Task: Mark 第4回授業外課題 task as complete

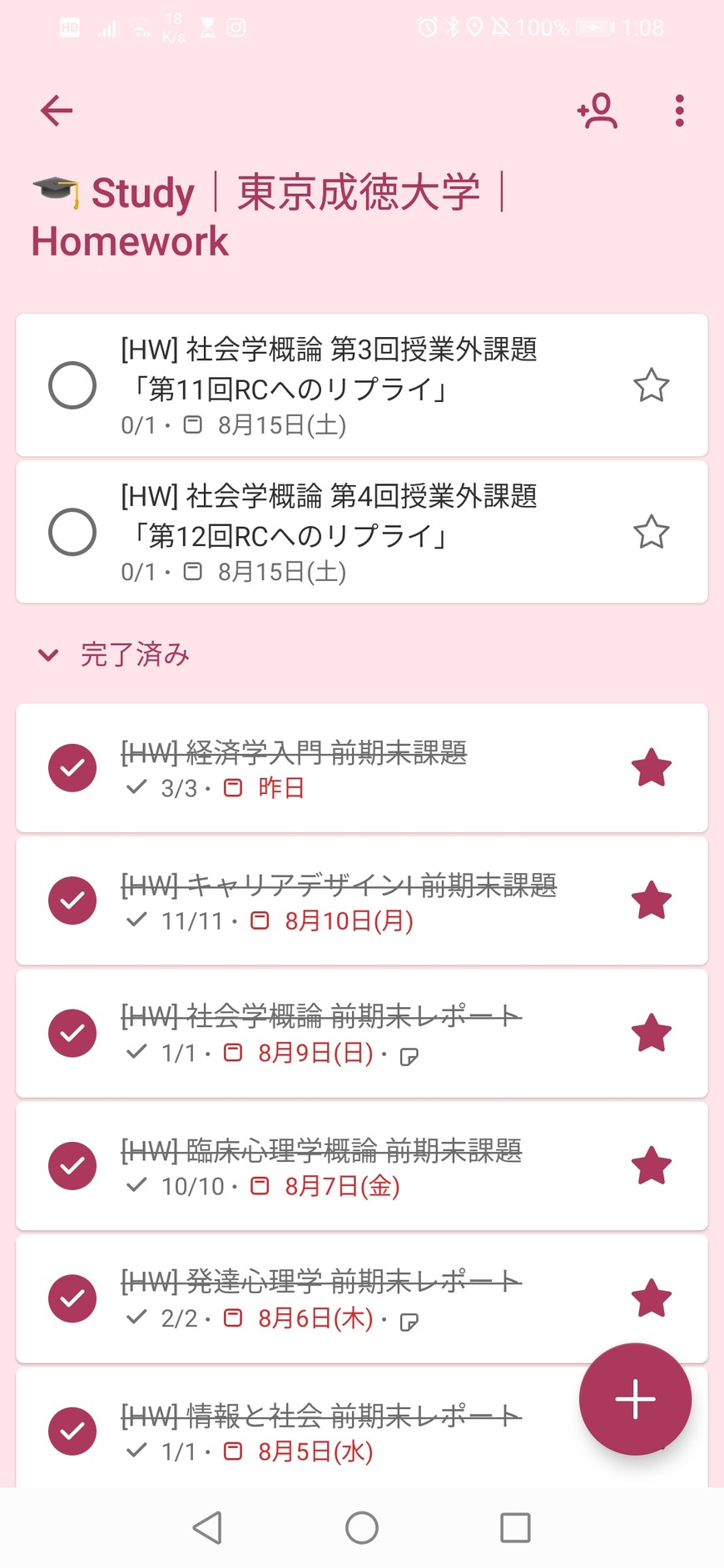Action: pos(72,532)
